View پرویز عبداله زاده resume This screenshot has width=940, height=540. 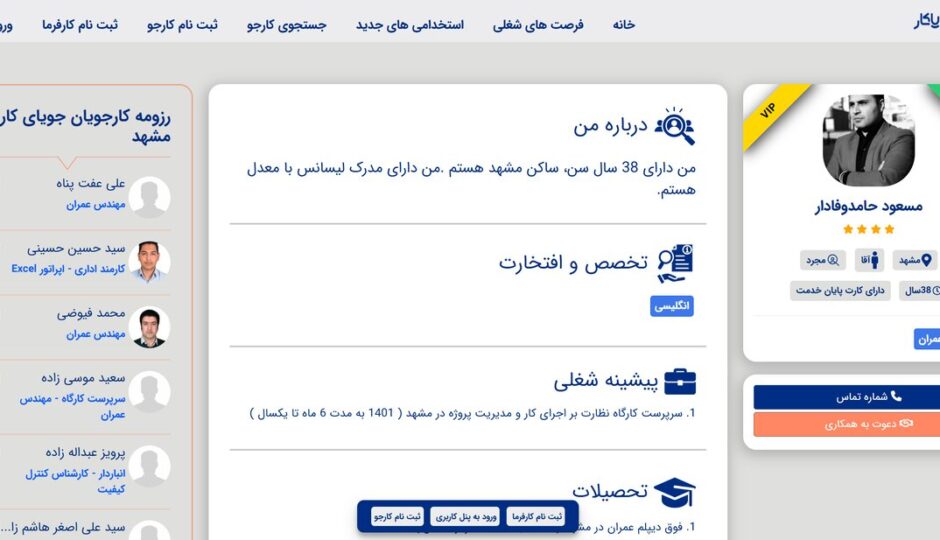point(85,452)
